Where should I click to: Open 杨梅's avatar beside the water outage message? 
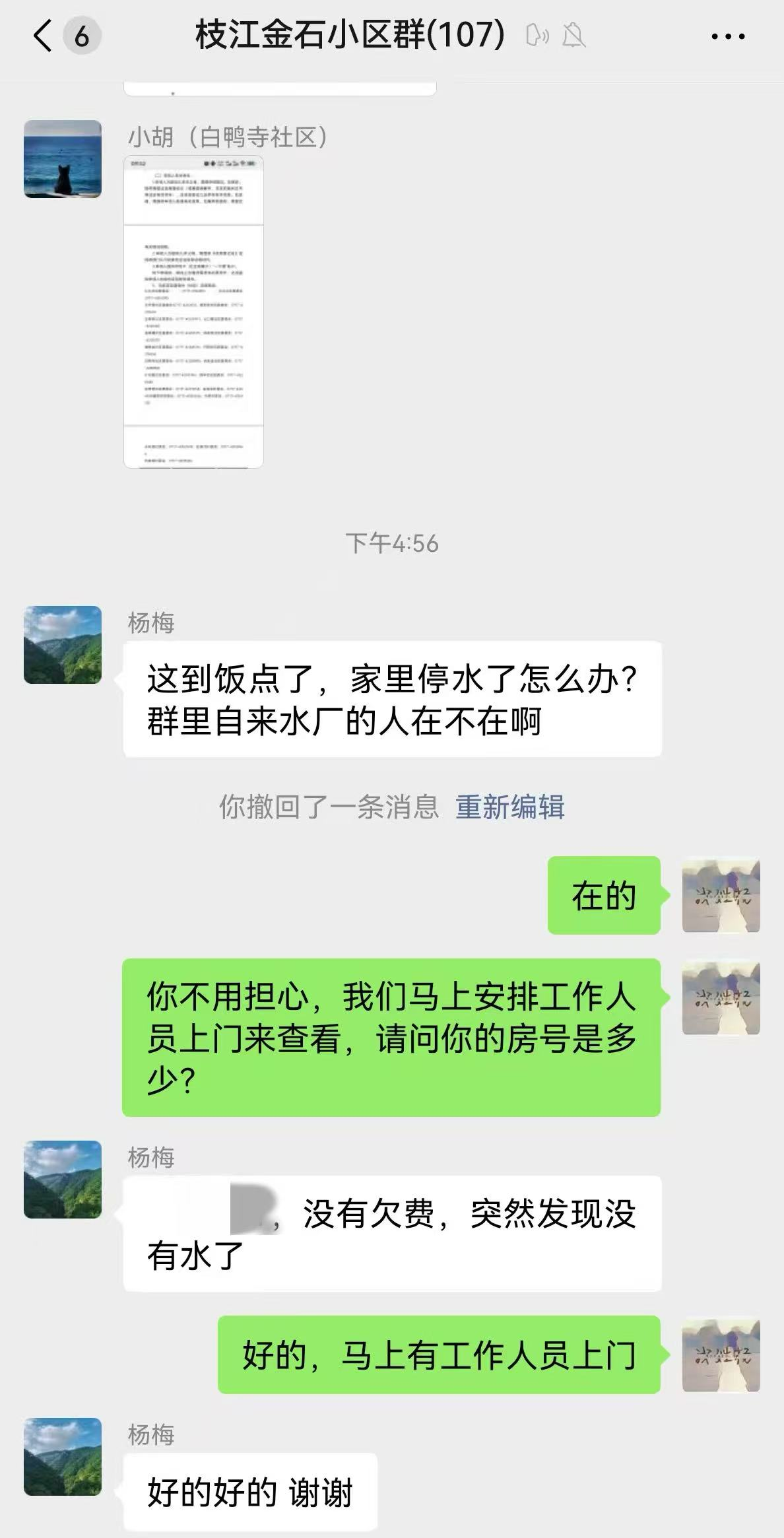click(x=63, y=645)
